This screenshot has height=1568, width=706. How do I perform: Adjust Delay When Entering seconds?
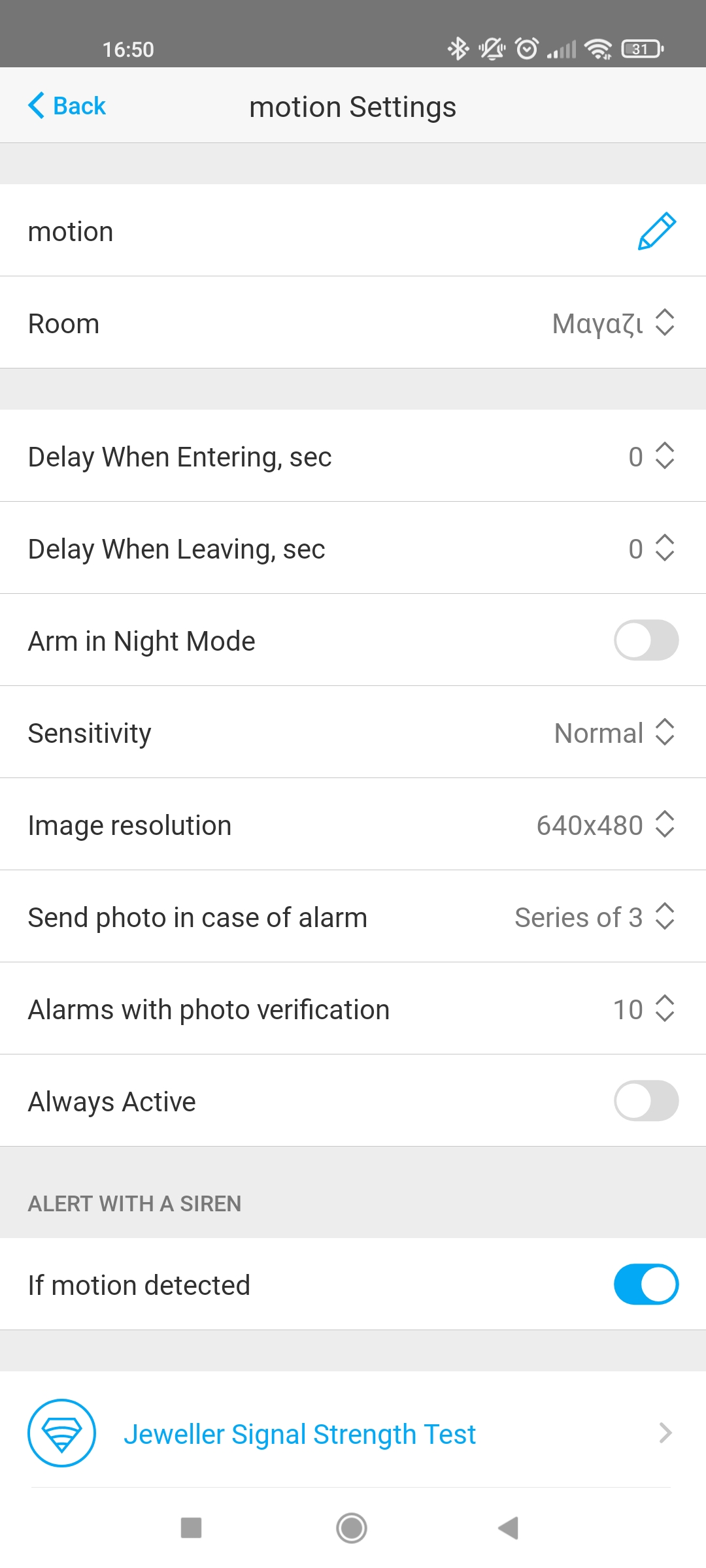tap(664, 456)
